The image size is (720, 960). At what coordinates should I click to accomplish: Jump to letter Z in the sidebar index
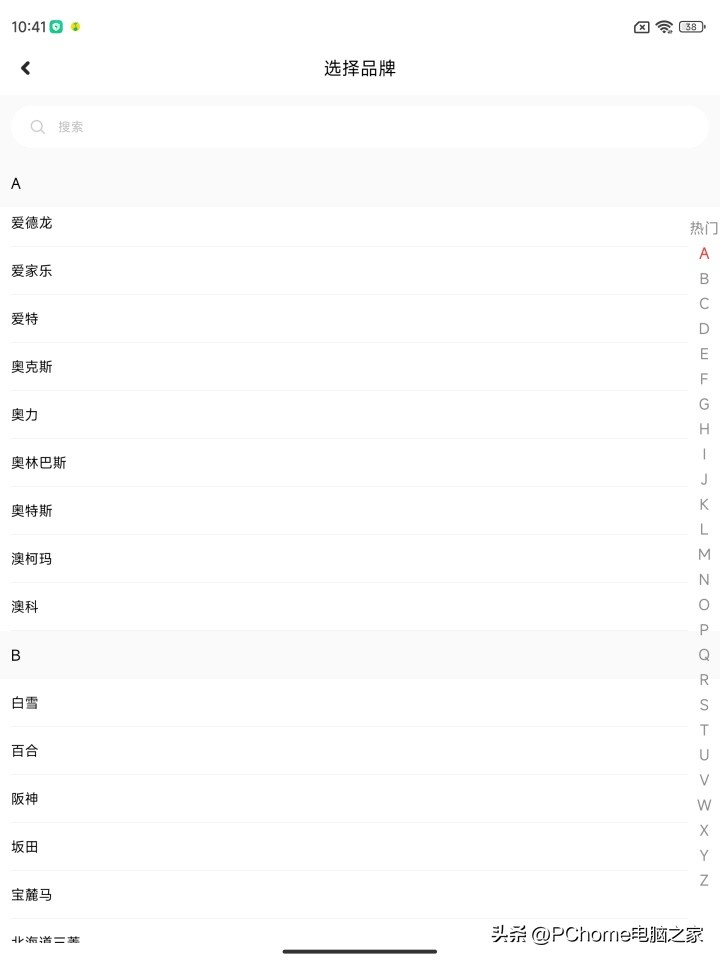coord(703,880)
